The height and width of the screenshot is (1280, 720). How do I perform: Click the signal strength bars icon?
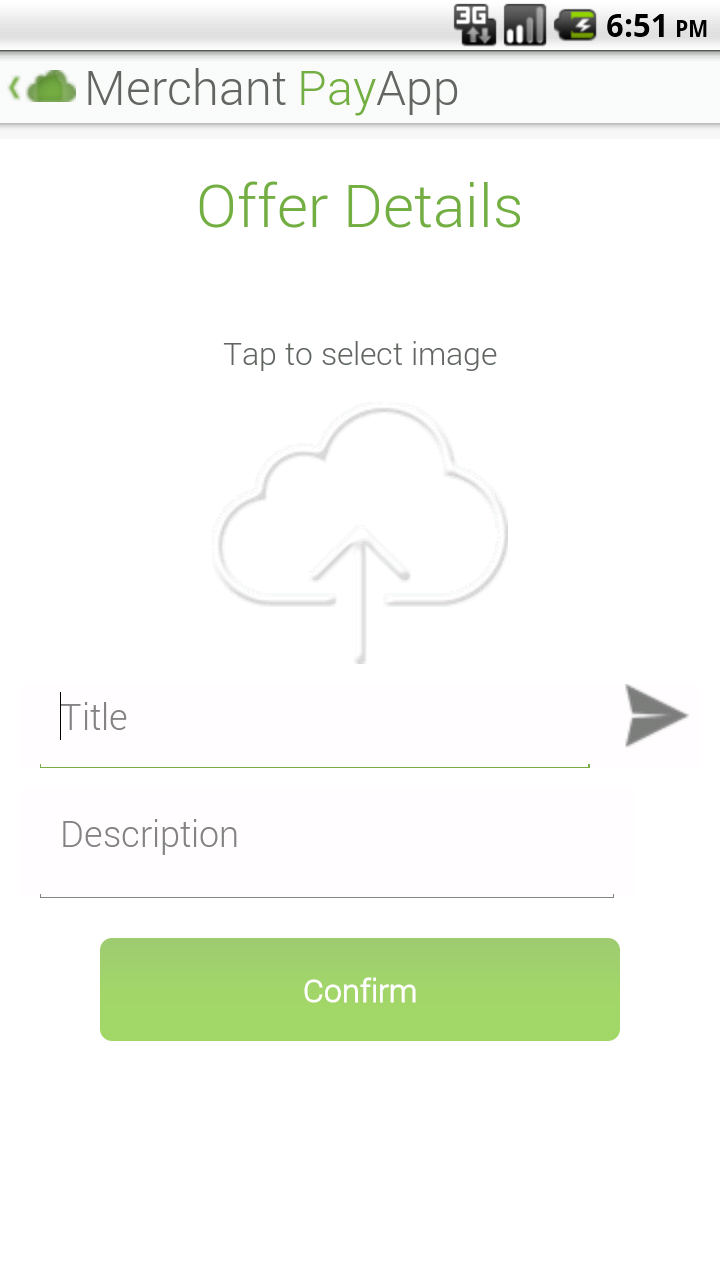pyautogui.click(x=525, y=25)
